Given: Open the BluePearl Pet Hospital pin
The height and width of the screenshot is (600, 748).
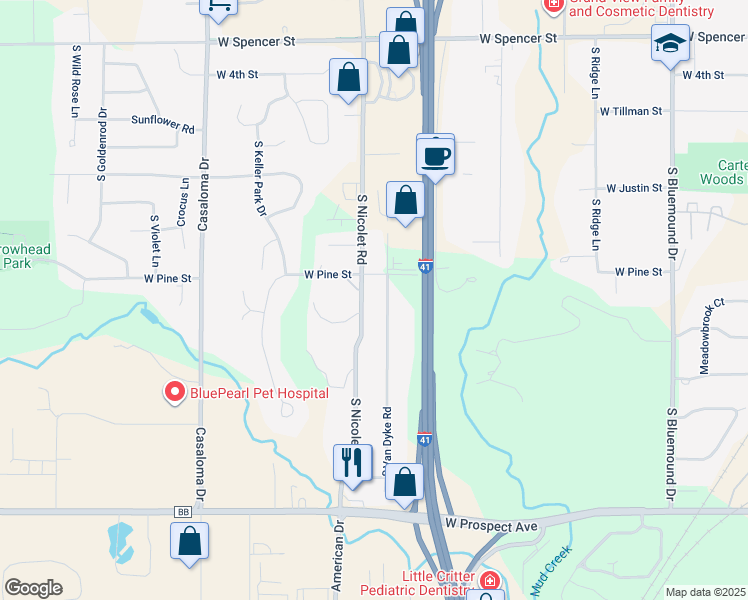Looking at the screenshot, I should click(175, 393).
